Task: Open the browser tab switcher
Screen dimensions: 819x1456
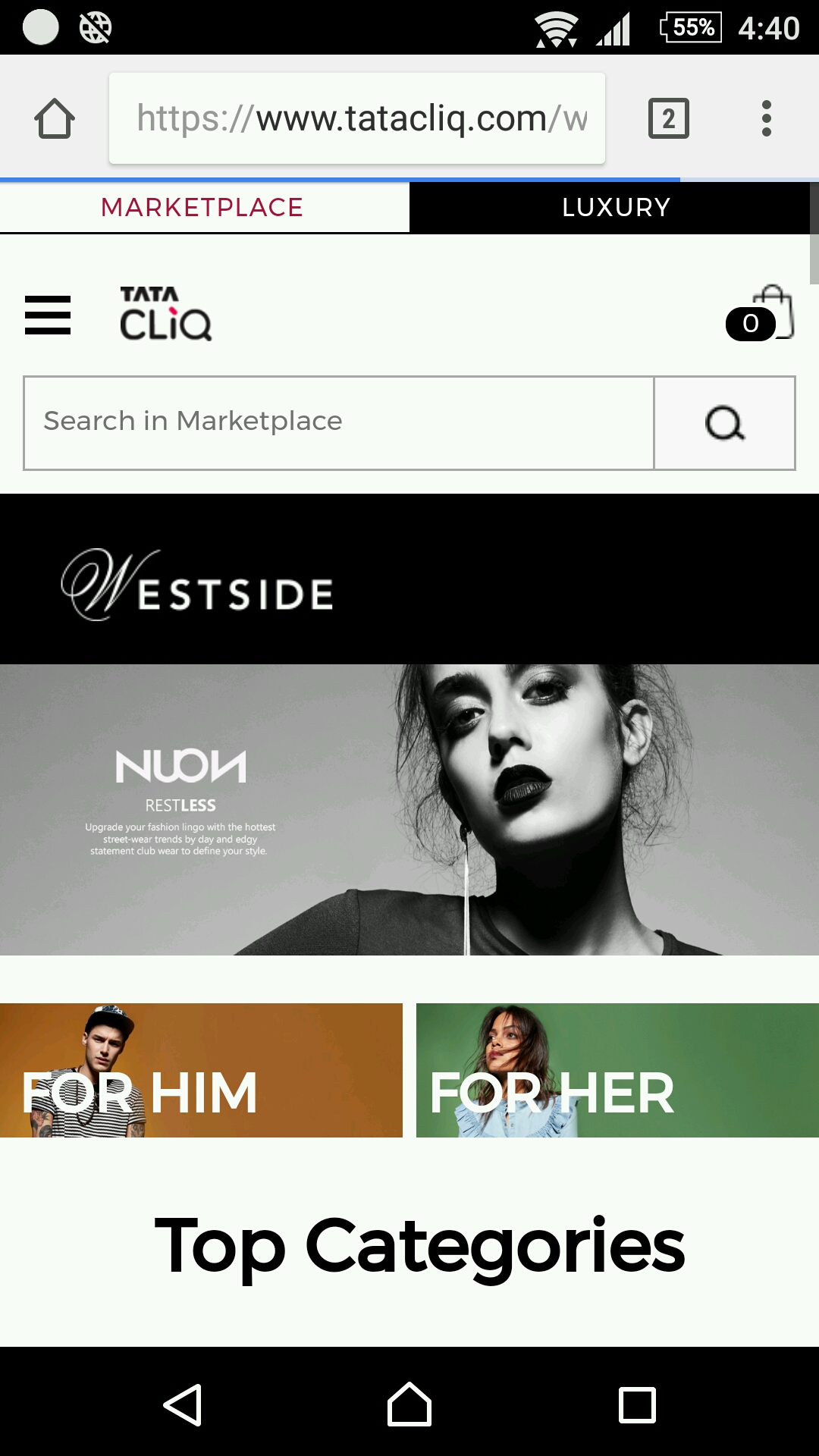Action: 668,118
